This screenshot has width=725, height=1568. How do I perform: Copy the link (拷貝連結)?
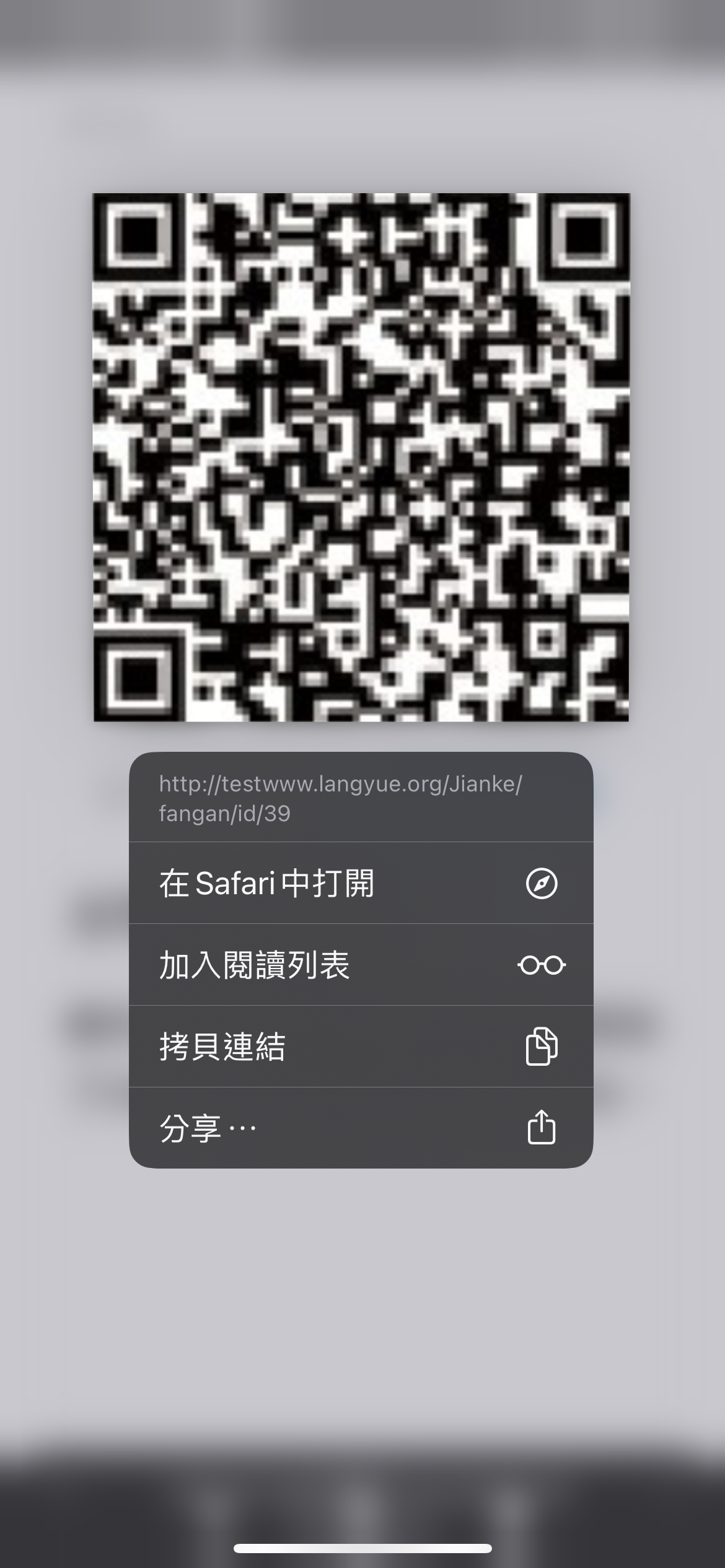click(361, 1047)
